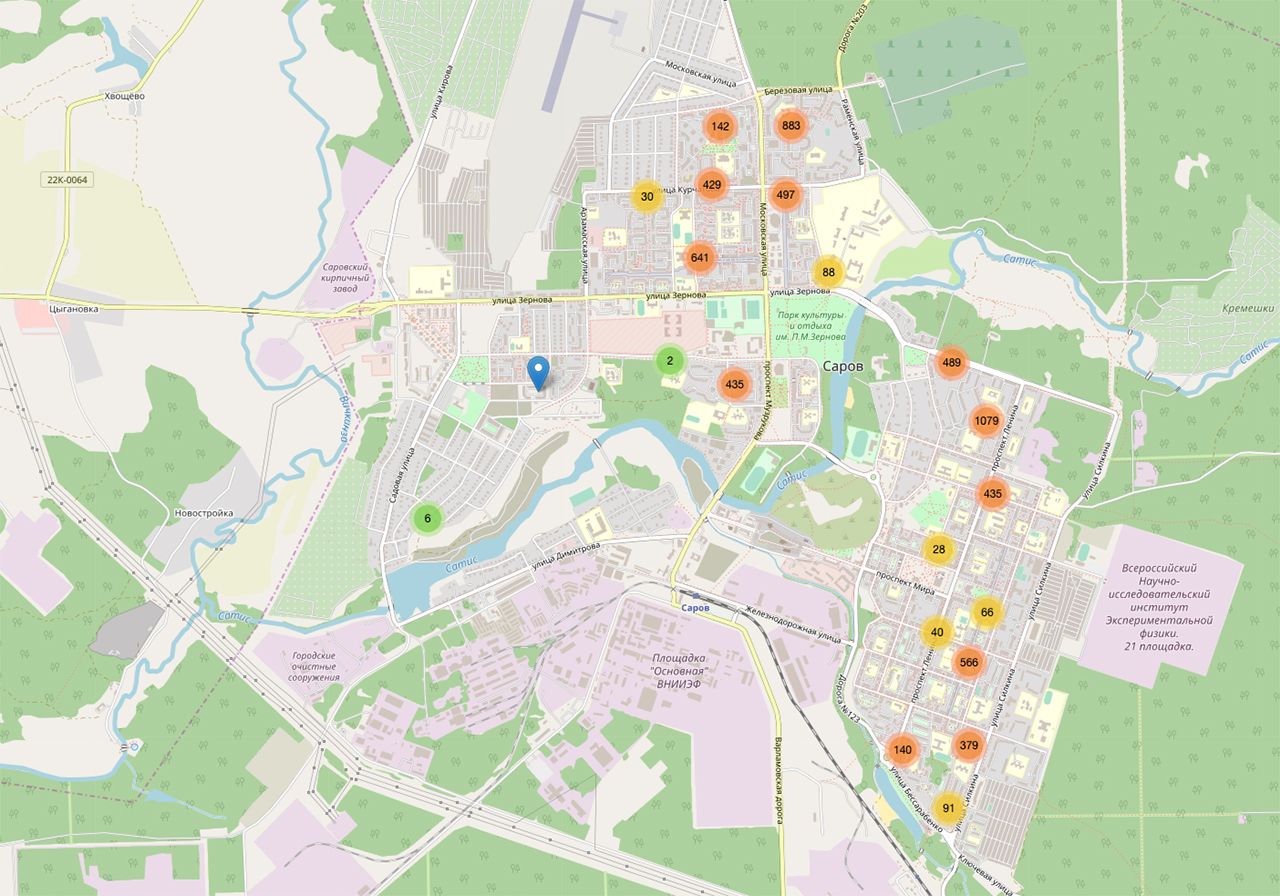
Task: Expand the large 1079 cluster
Action: [986, 421]
